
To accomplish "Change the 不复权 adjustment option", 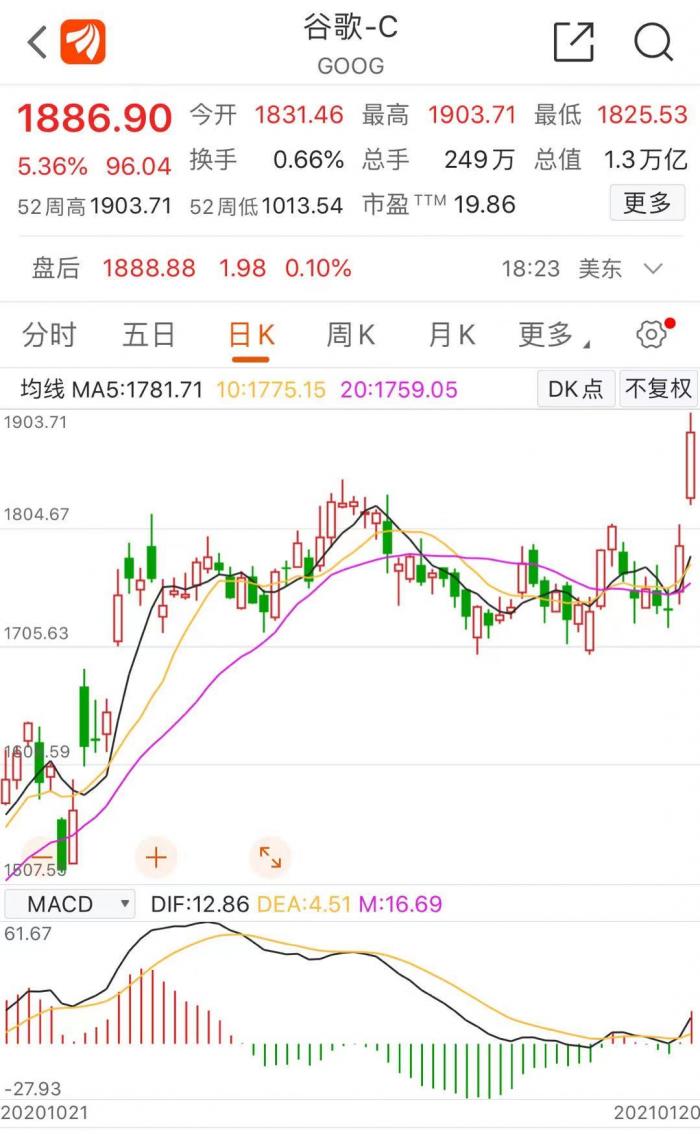I will point(657,388).
